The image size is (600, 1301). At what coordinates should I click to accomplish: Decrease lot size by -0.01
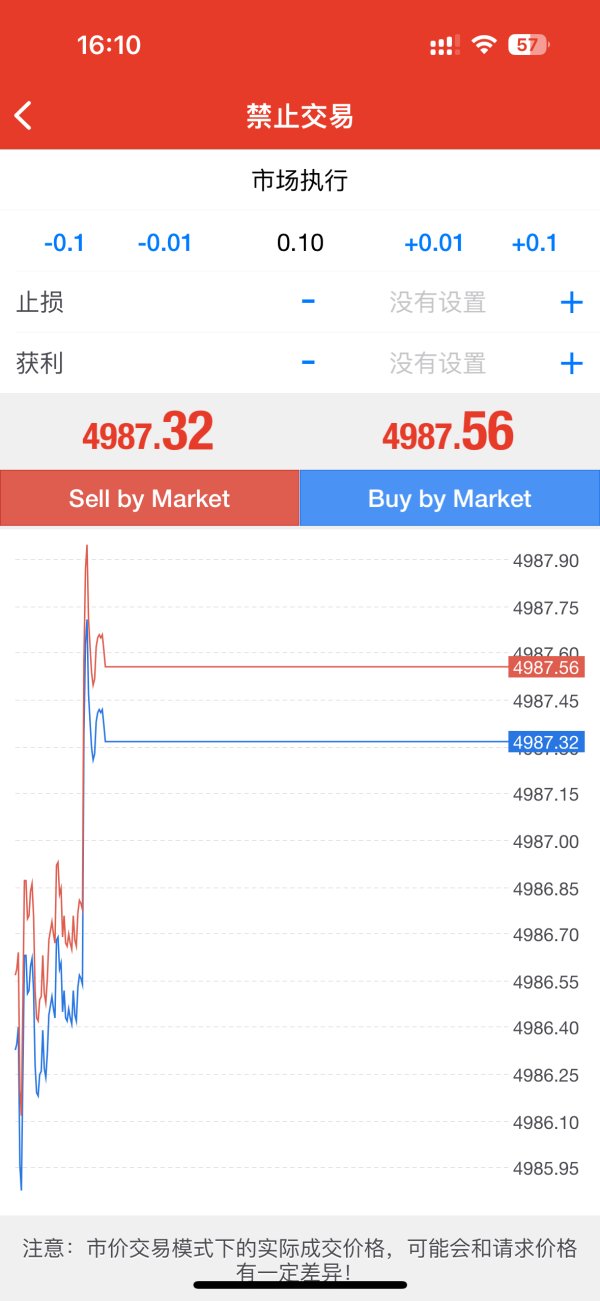(164, 243)
